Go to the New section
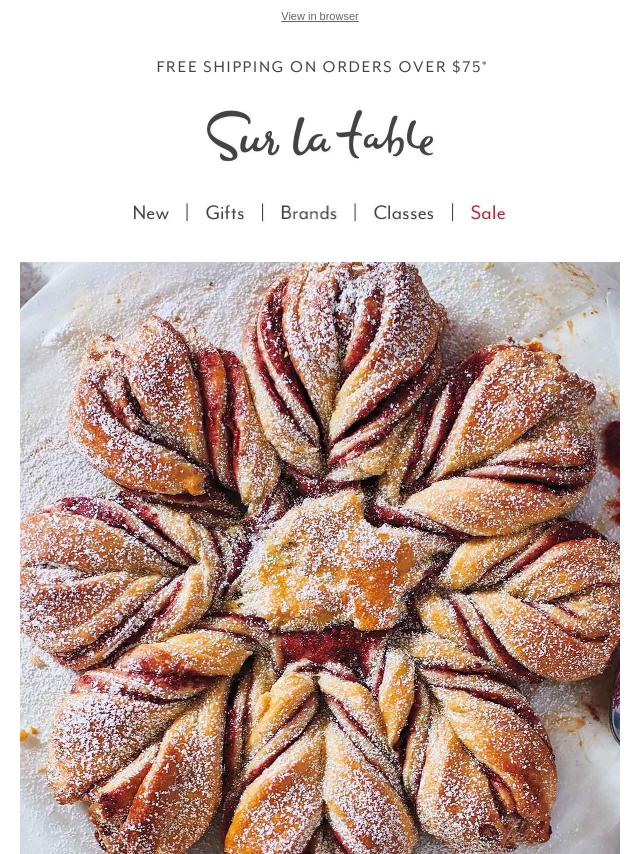640x854 pixels. pyautogui.click(x=151, y=213)
